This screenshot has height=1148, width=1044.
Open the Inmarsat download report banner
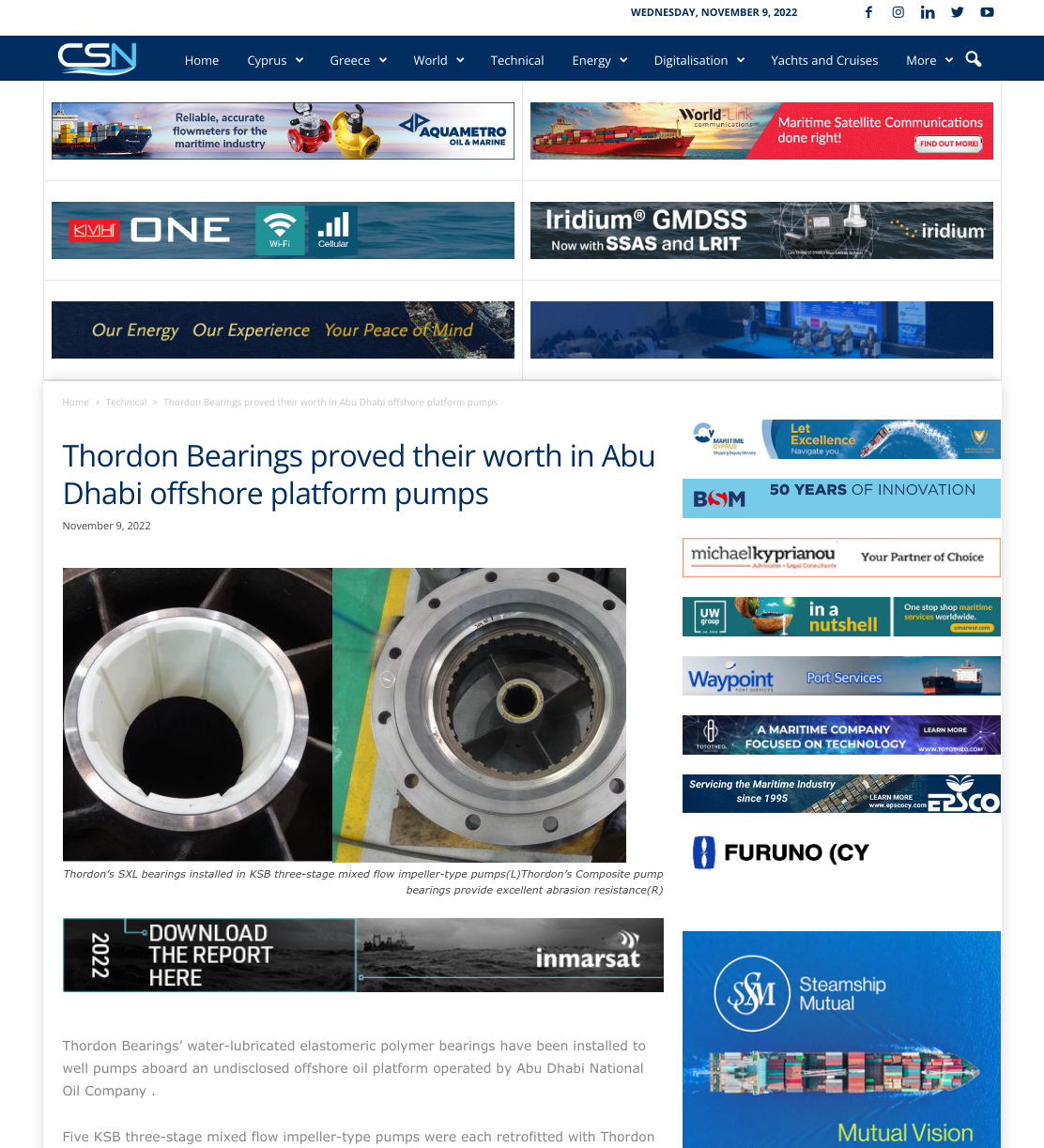pos(363,955)
